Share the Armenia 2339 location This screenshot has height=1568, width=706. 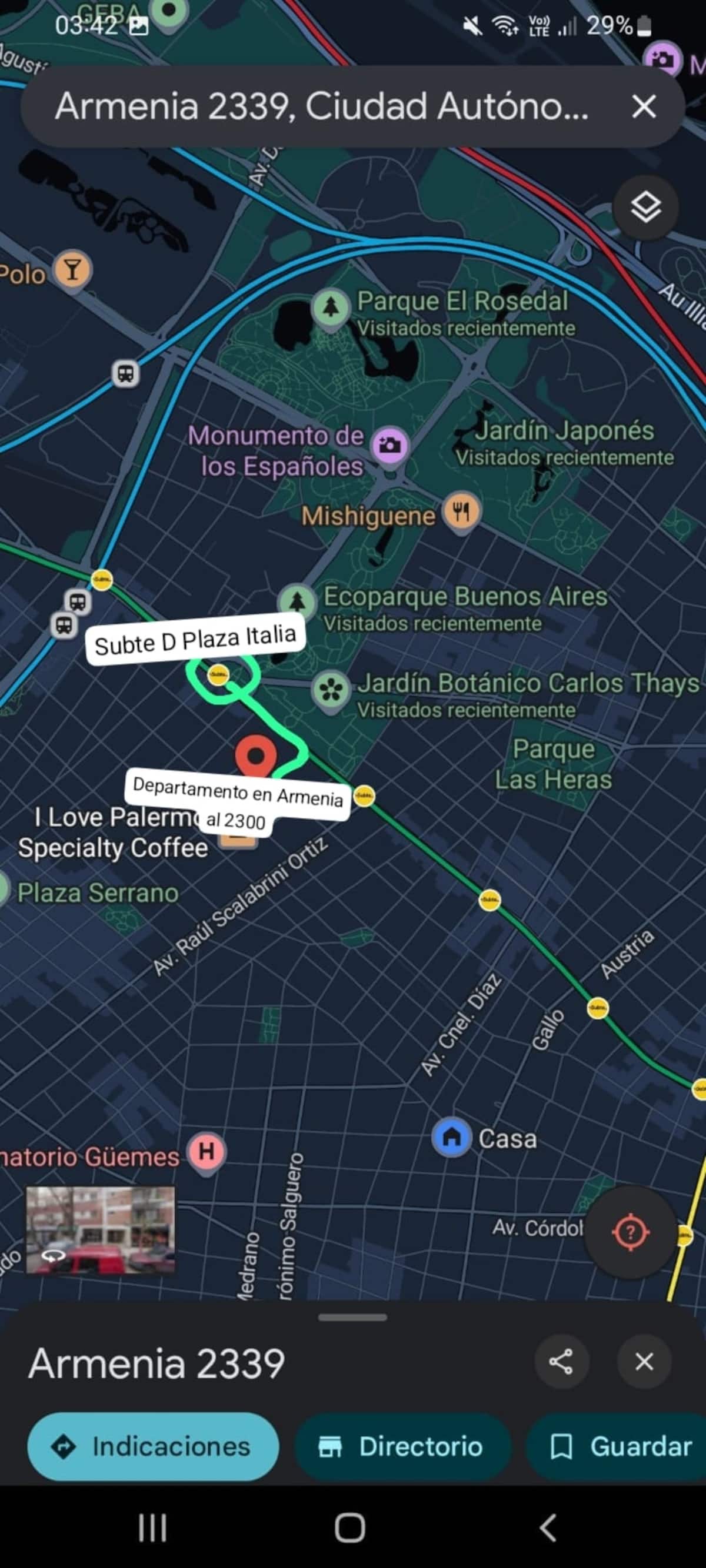[561, 1362]
